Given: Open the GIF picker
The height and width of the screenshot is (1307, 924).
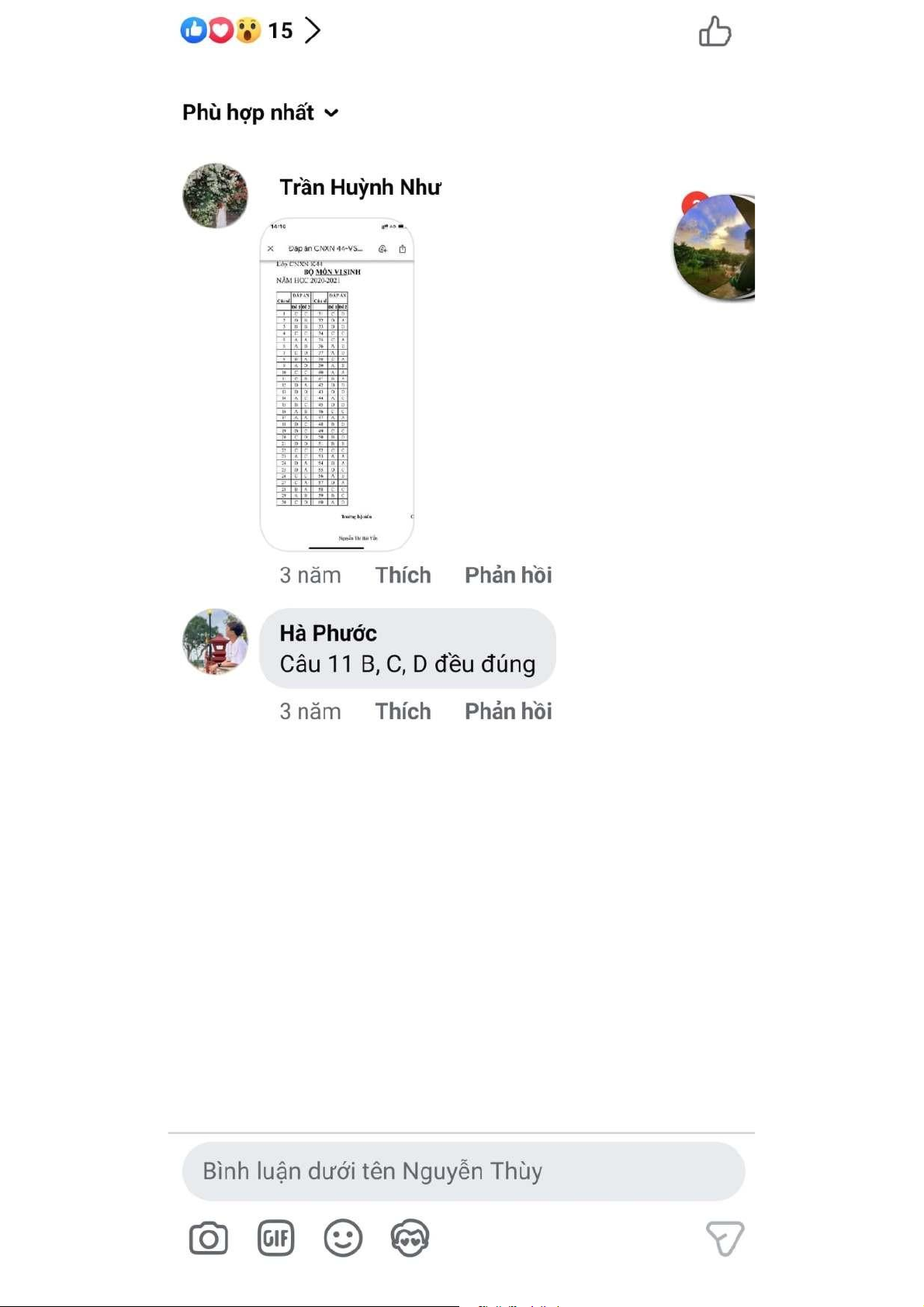Looking at the screenshot, I should pyautogui.click(x=276, y=1238).
